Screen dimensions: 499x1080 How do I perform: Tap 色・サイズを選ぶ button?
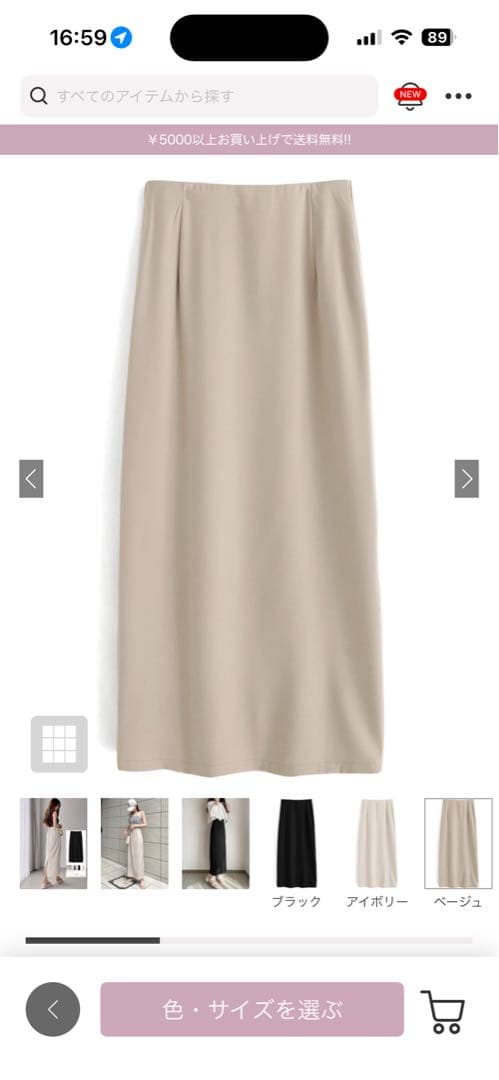252,1009
